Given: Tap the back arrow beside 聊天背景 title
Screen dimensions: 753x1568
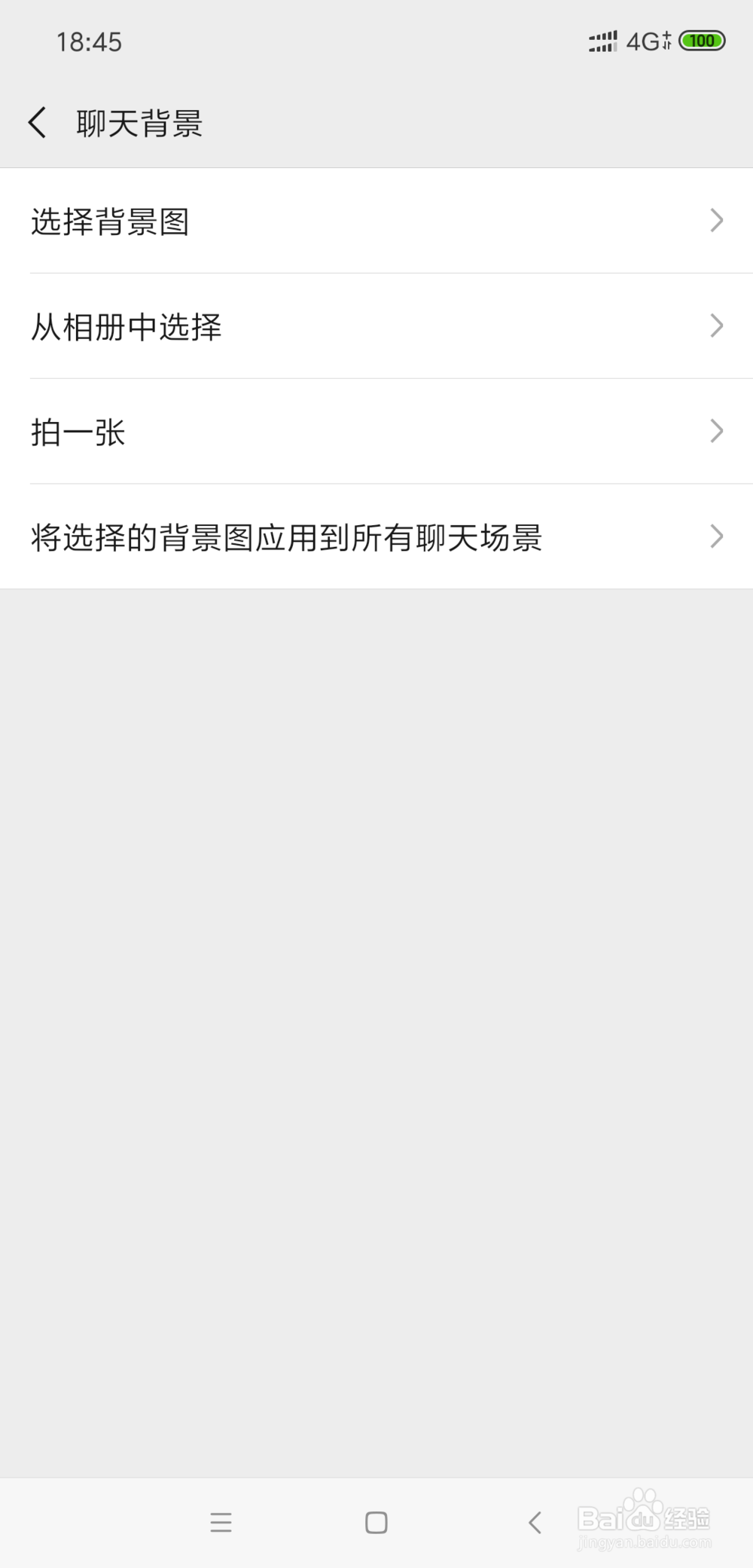Looking at the screenshot, I should click(x=38, y=122).
